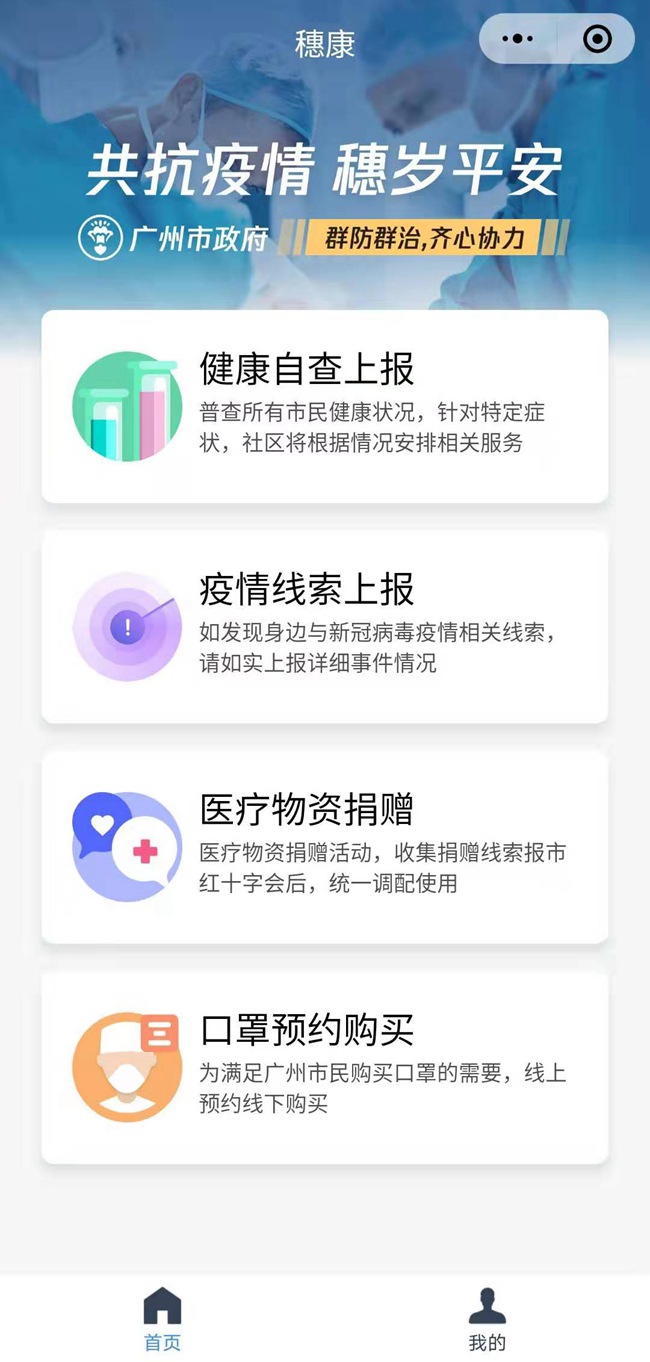Open the 疫情线索上报 card

tap(324, 626)
